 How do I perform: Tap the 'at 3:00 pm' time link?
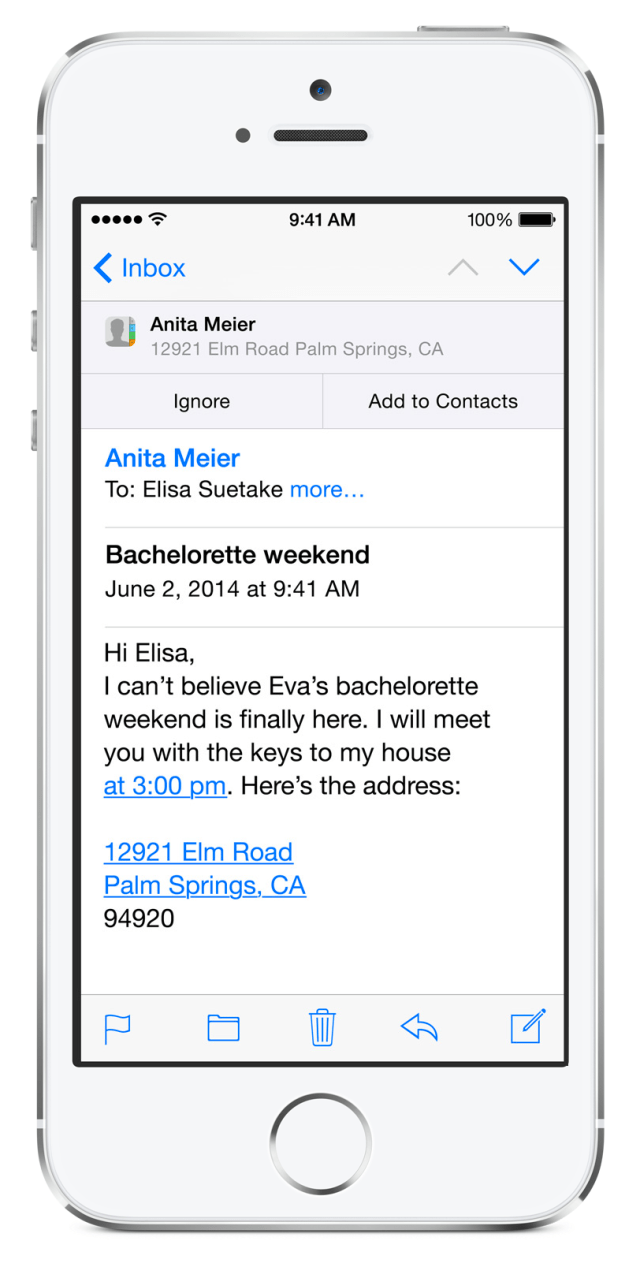[x=164, y=786]
